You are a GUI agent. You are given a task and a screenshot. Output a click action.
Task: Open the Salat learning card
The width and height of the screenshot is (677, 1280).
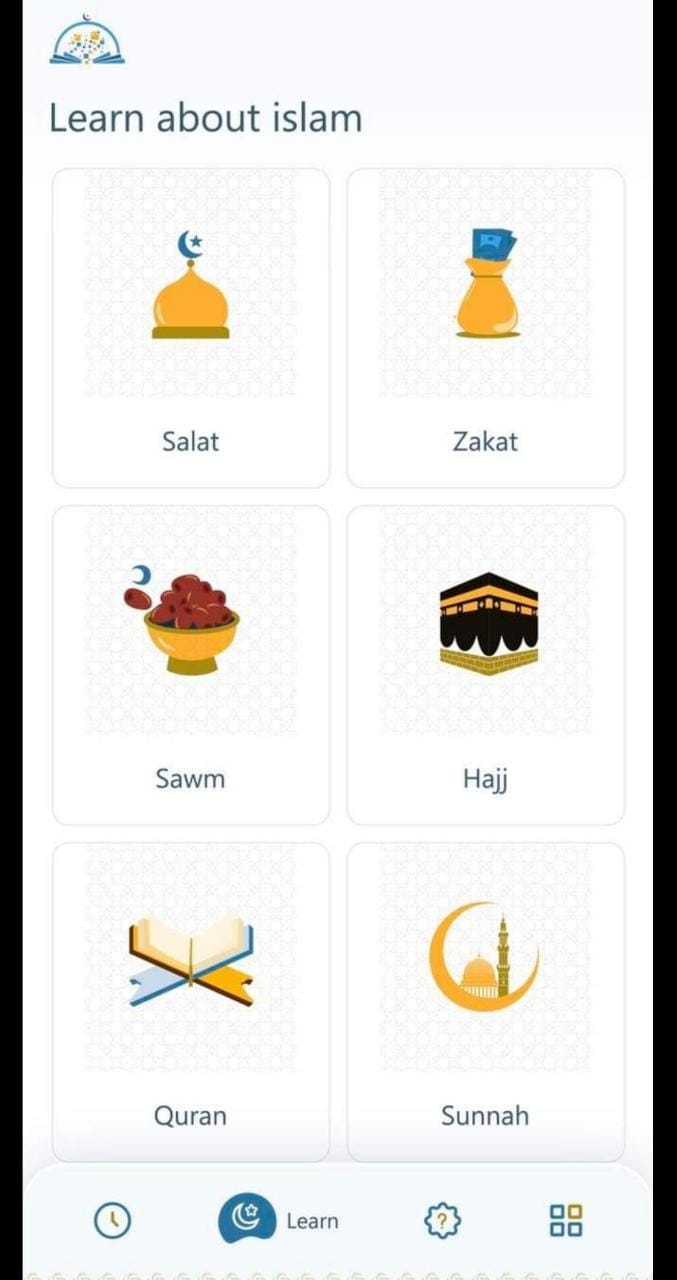pyautogui.click(x=190, y=328)
